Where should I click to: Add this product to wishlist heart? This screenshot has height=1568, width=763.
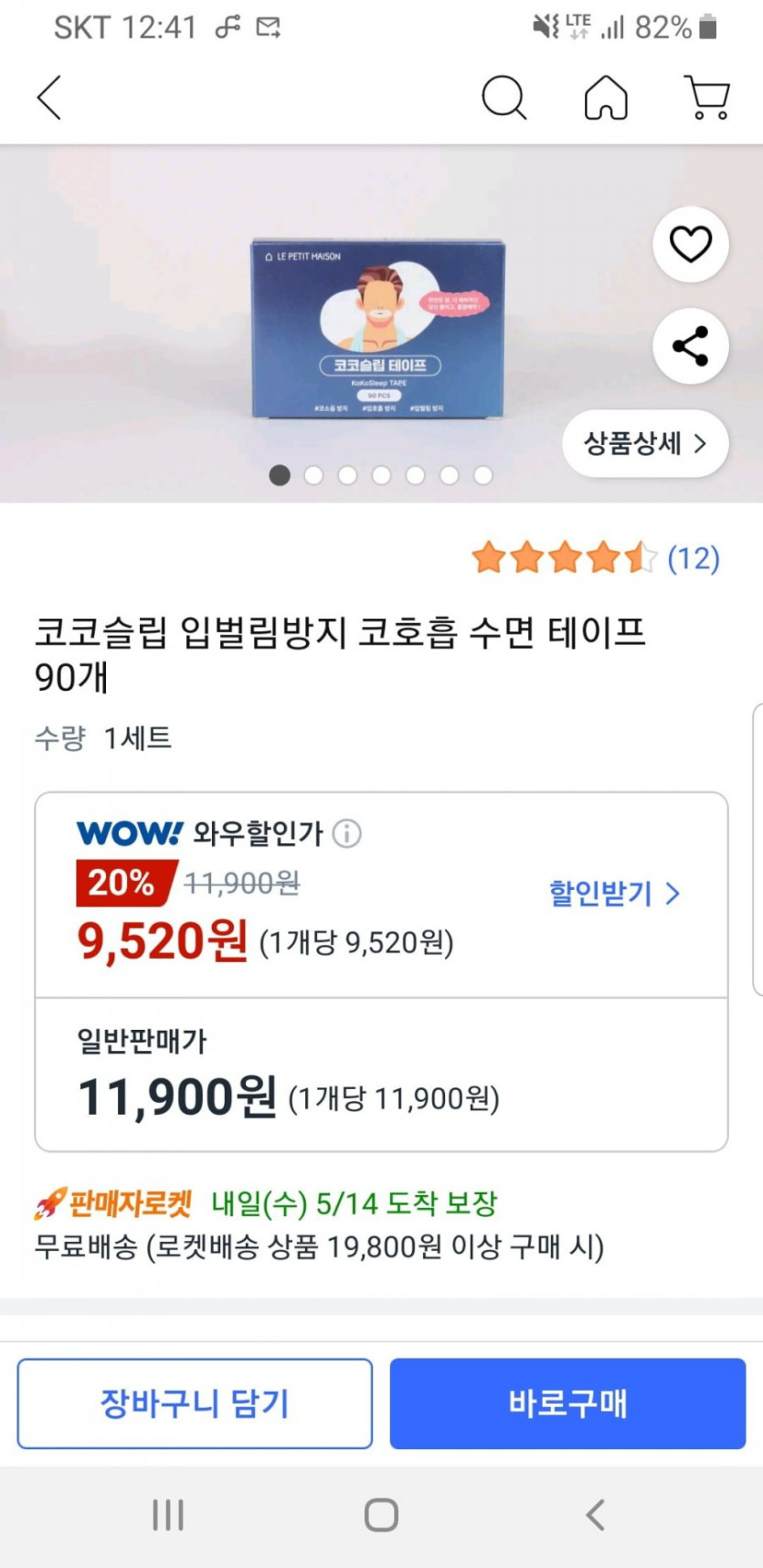691,244
